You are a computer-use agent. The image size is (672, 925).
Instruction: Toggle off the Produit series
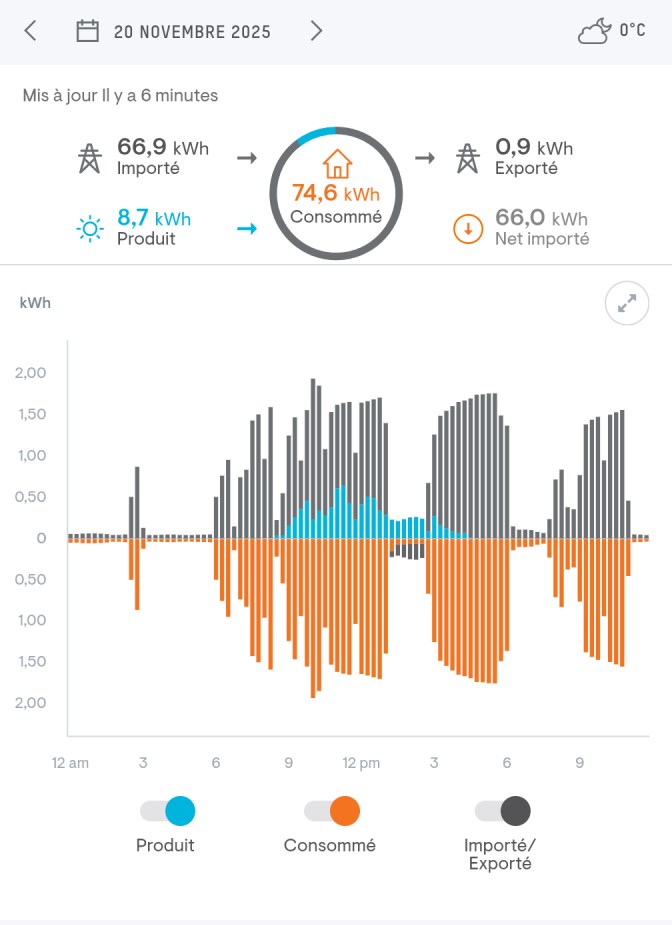click(x=167, y=811)
